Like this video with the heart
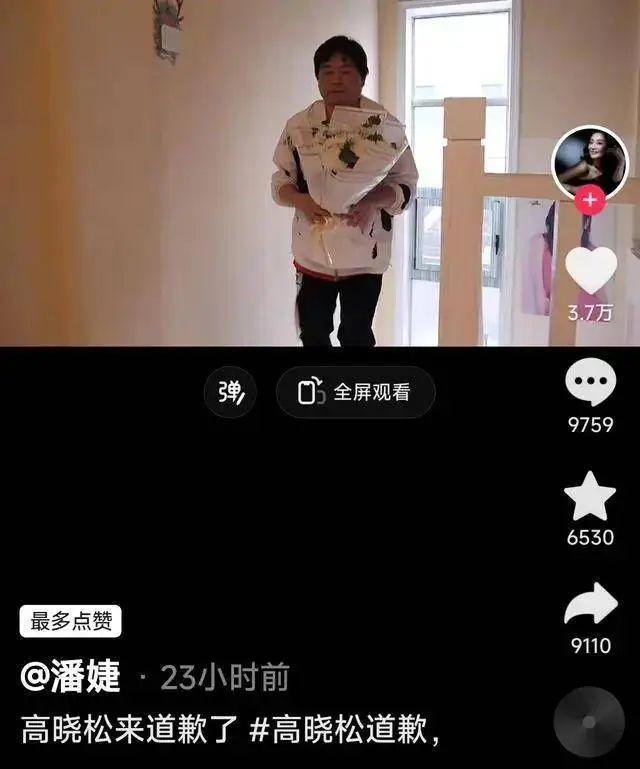 590,271
